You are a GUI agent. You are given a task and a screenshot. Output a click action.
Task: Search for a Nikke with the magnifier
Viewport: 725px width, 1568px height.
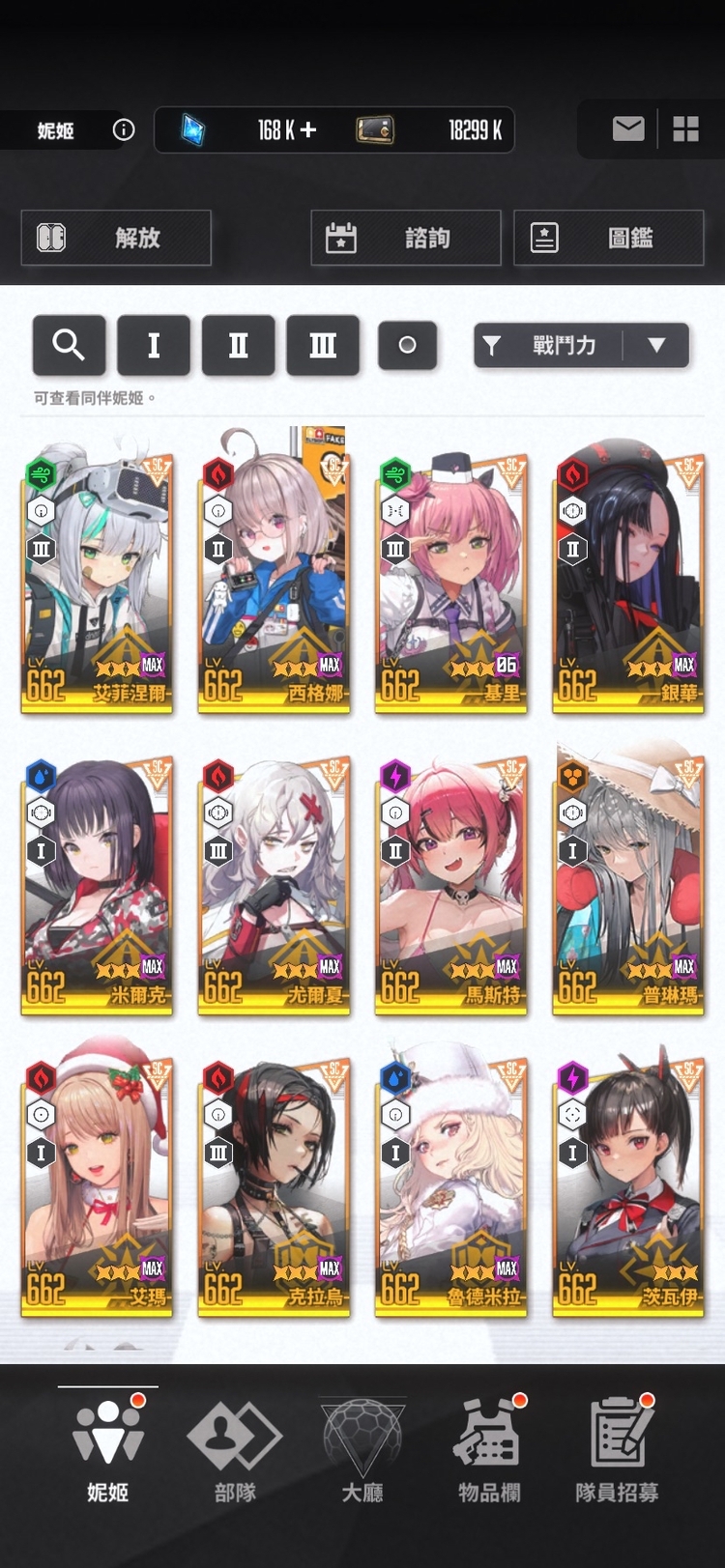coord(69,345)
